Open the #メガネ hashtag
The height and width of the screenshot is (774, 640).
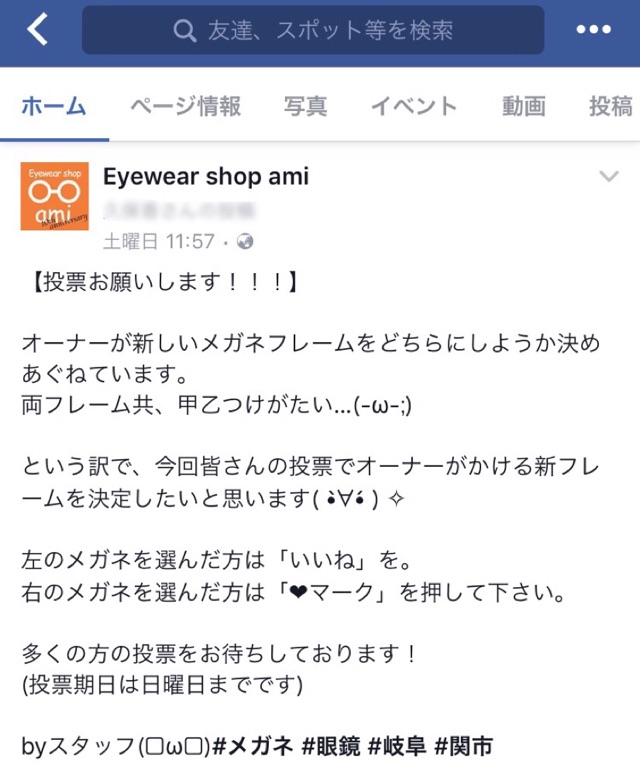click(x=253, y=745)
